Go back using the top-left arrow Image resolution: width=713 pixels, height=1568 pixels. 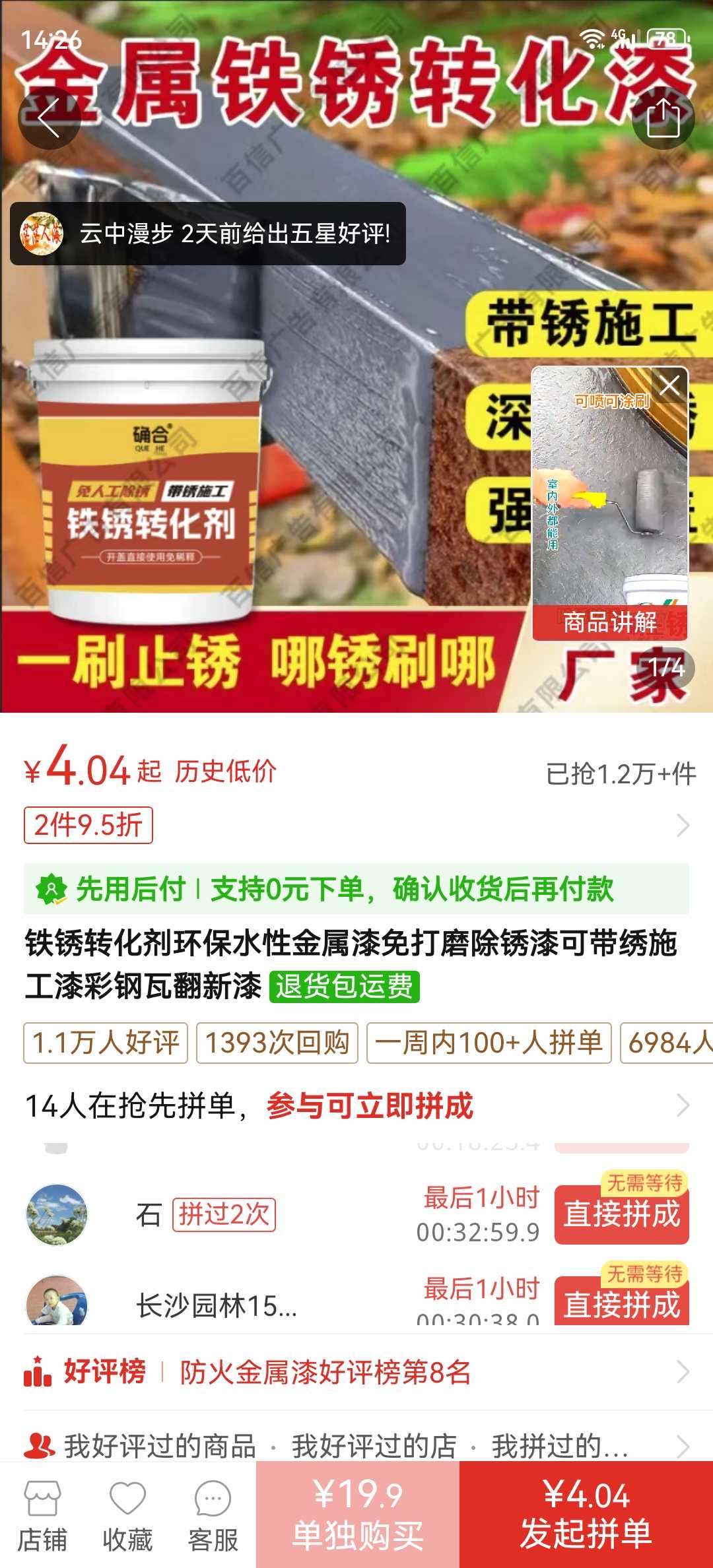pos(49,117)
